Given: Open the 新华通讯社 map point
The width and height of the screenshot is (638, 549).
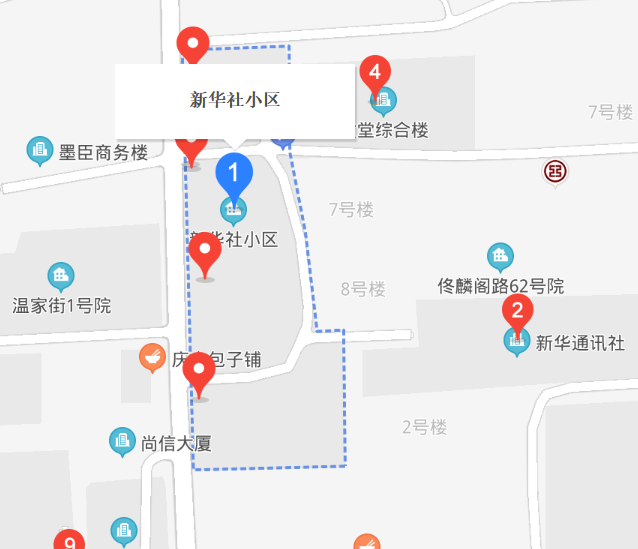Looking at the screenshot, I should (517, 342).
